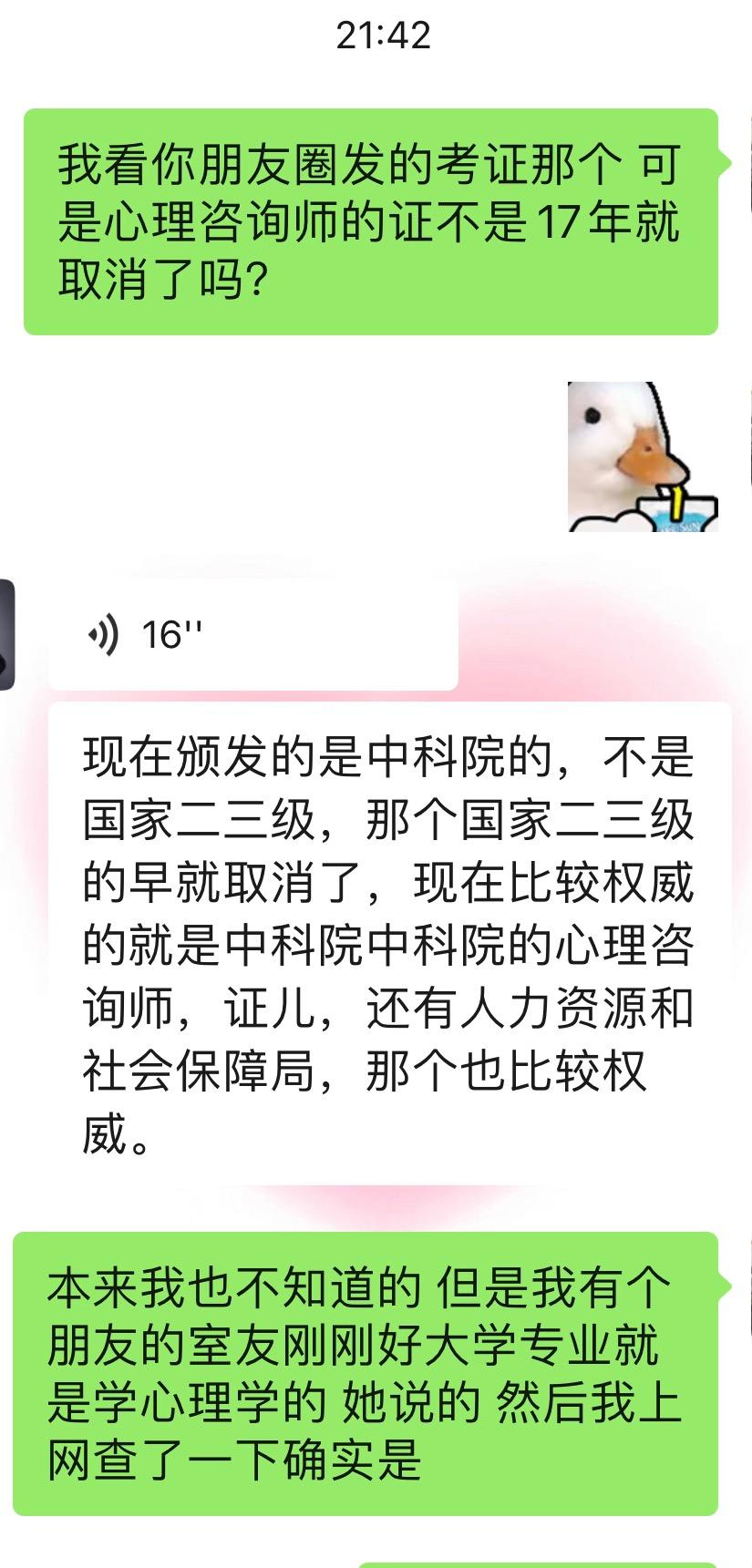Open the sender's avatar beside voice message
Image resolution: width=752 pixels, height=1568 pixels.
(x=6, y=634)
